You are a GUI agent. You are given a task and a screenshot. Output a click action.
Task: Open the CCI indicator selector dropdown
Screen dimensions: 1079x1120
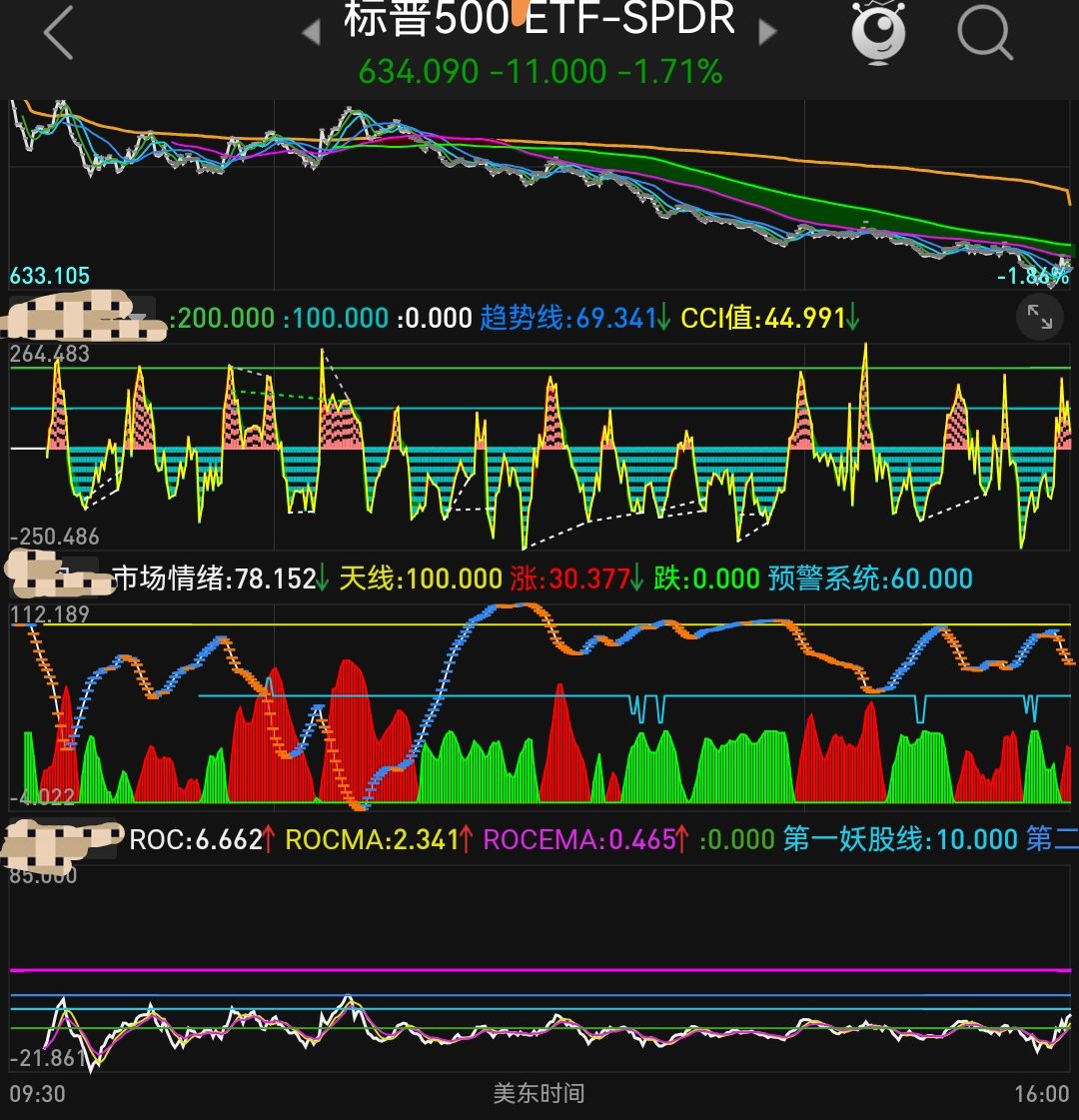tap(85, 318)
